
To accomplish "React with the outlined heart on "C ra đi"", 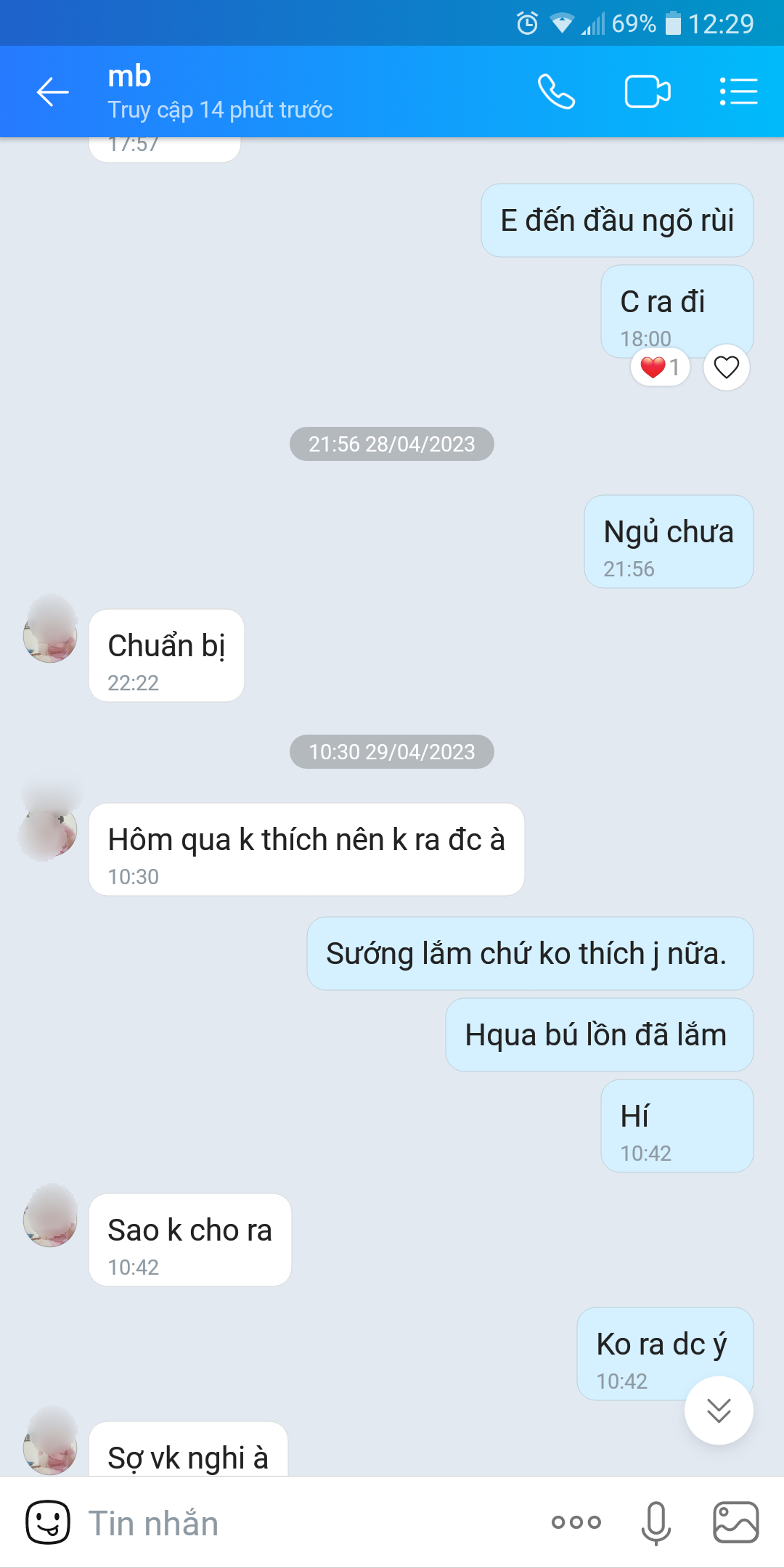I will pyautogui.click(x=726, y=367).
